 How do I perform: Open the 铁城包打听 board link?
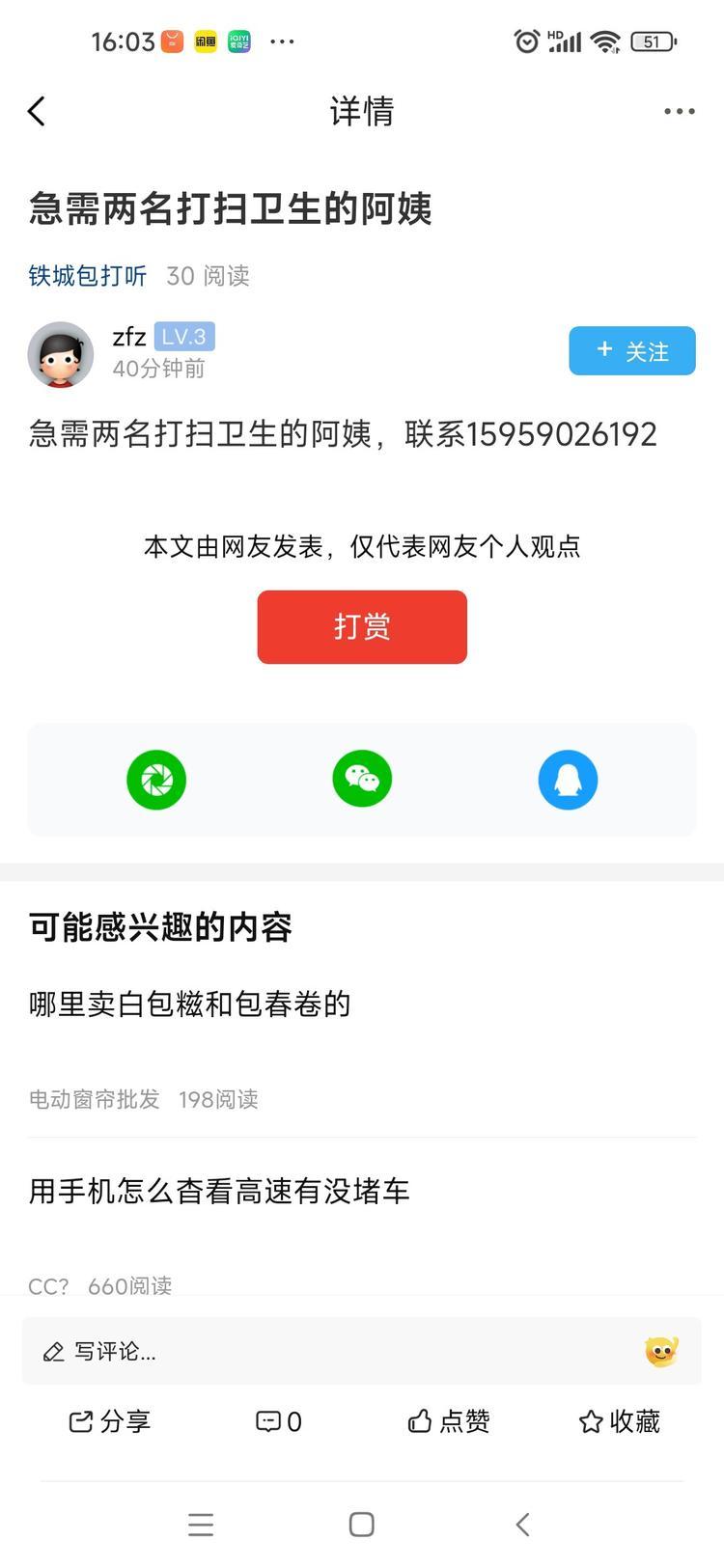[88, 276]
